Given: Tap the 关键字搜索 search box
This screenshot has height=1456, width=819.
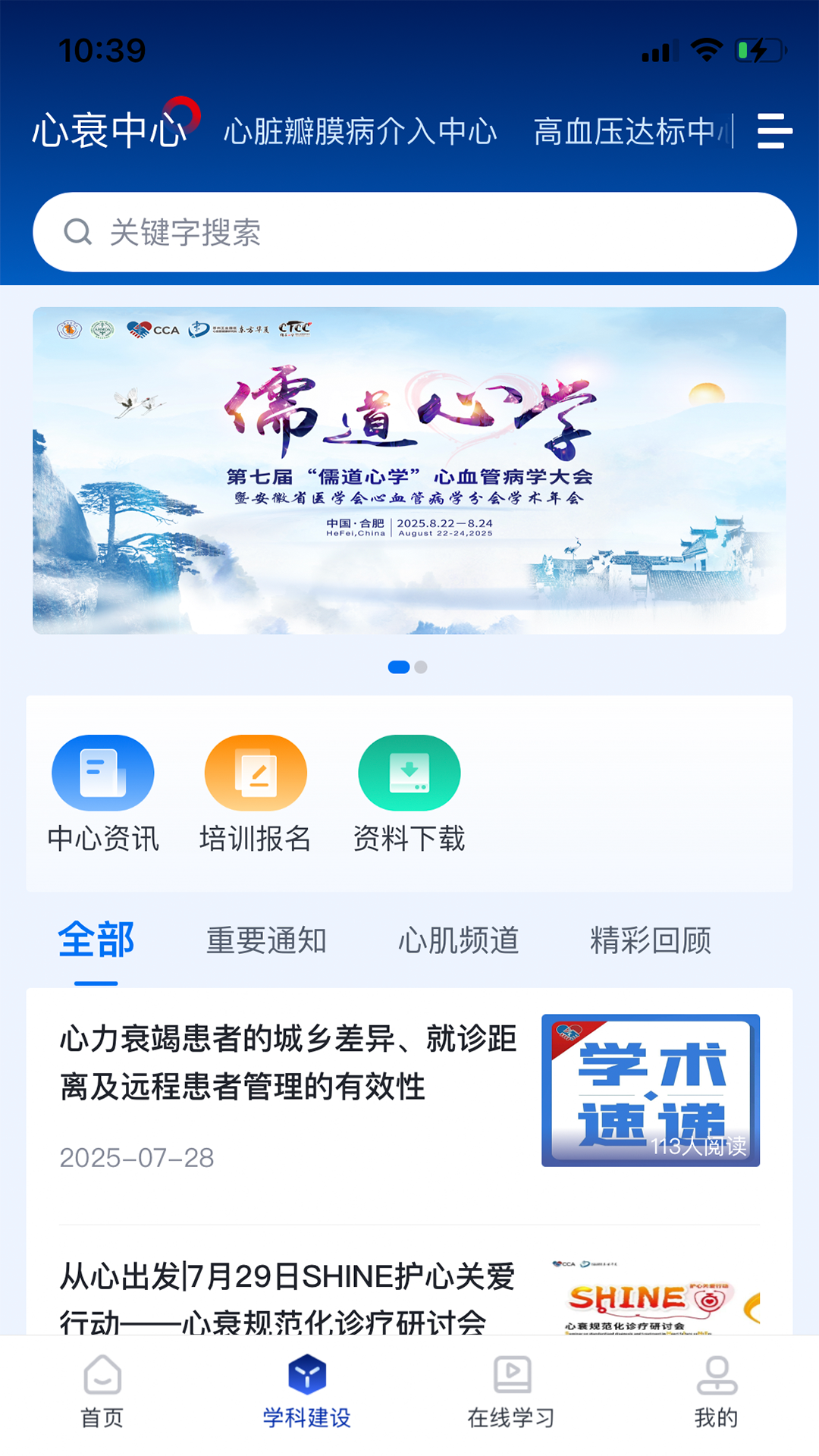Looking at the screenshot, I should coord(414,232).
